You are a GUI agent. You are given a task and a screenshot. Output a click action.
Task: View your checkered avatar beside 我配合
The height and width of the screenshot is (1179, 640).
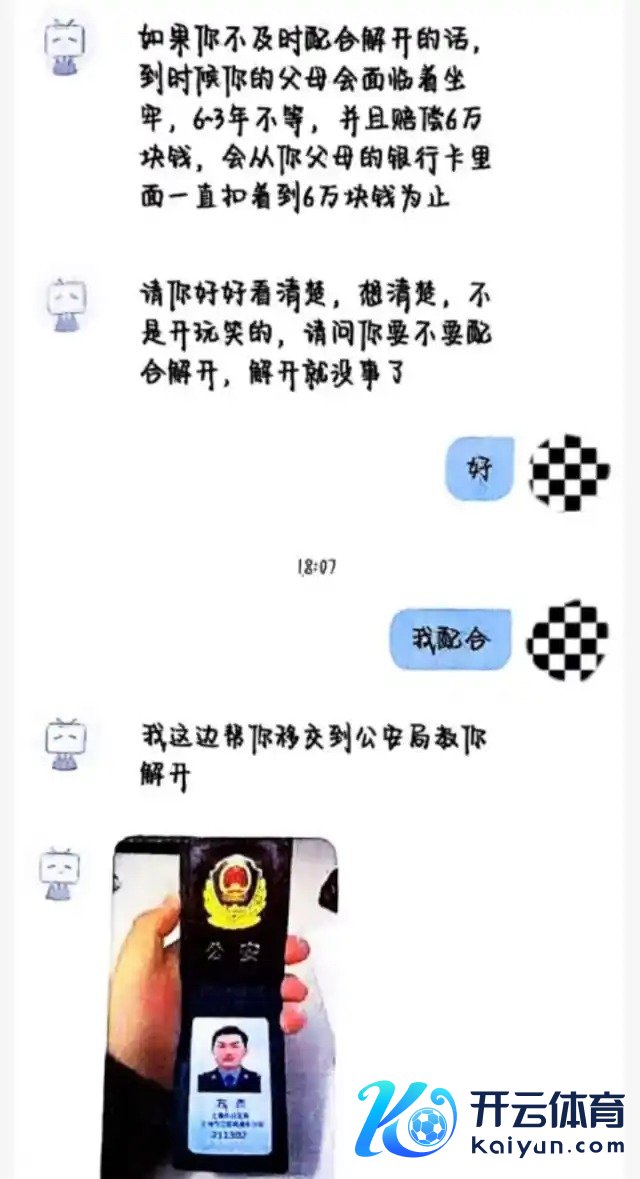(568, 641)
